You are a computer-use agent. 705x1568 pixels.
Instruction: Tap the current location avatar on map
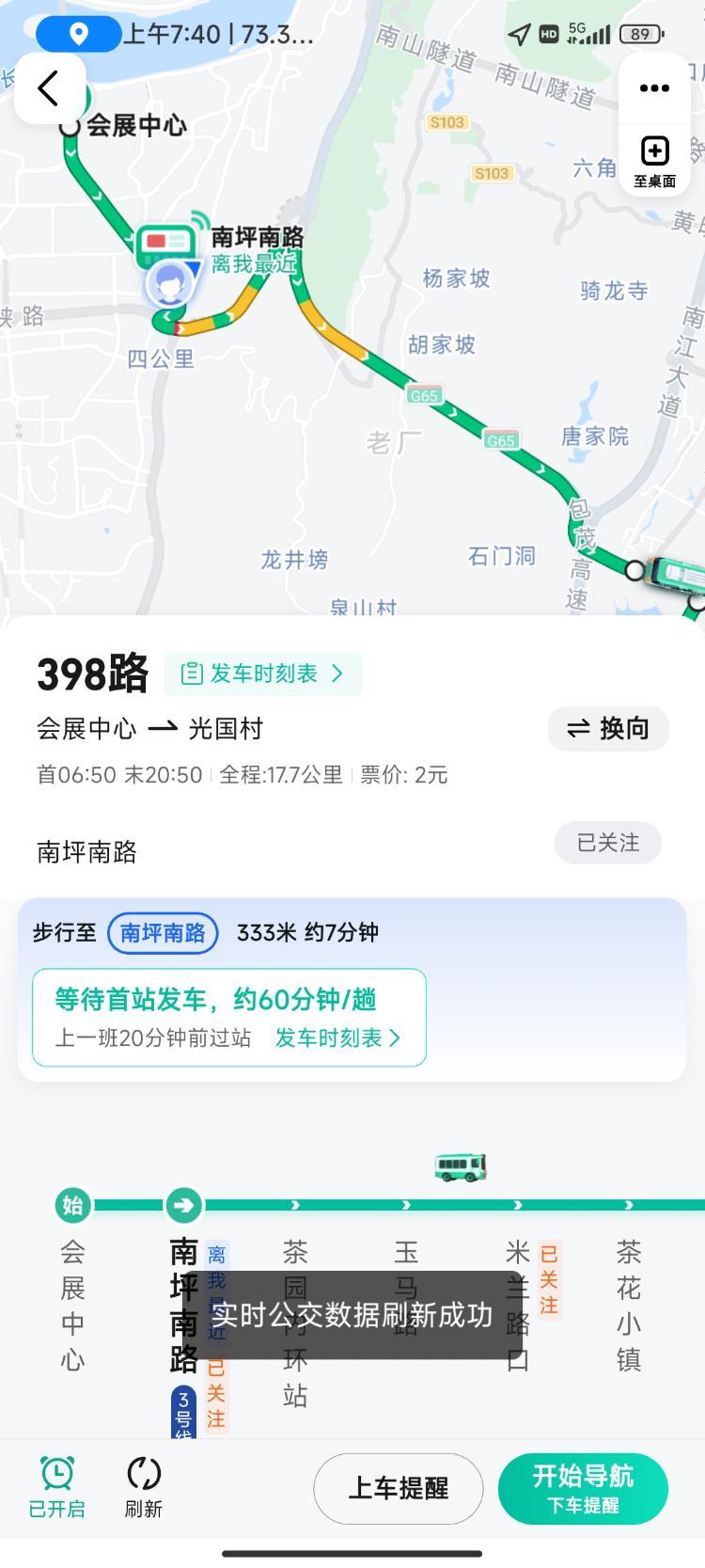[169, 284]
